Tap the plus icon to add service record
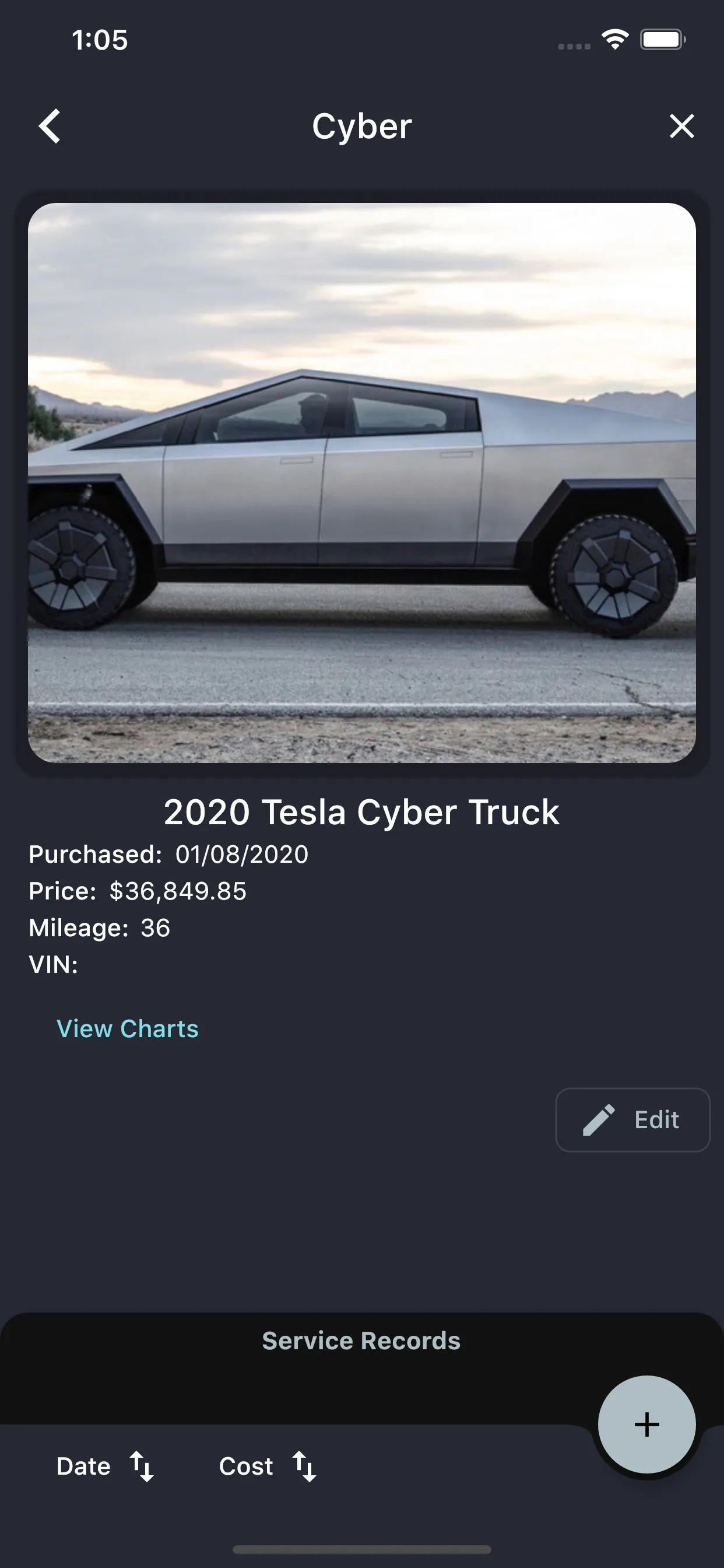 coord(646,1423)
